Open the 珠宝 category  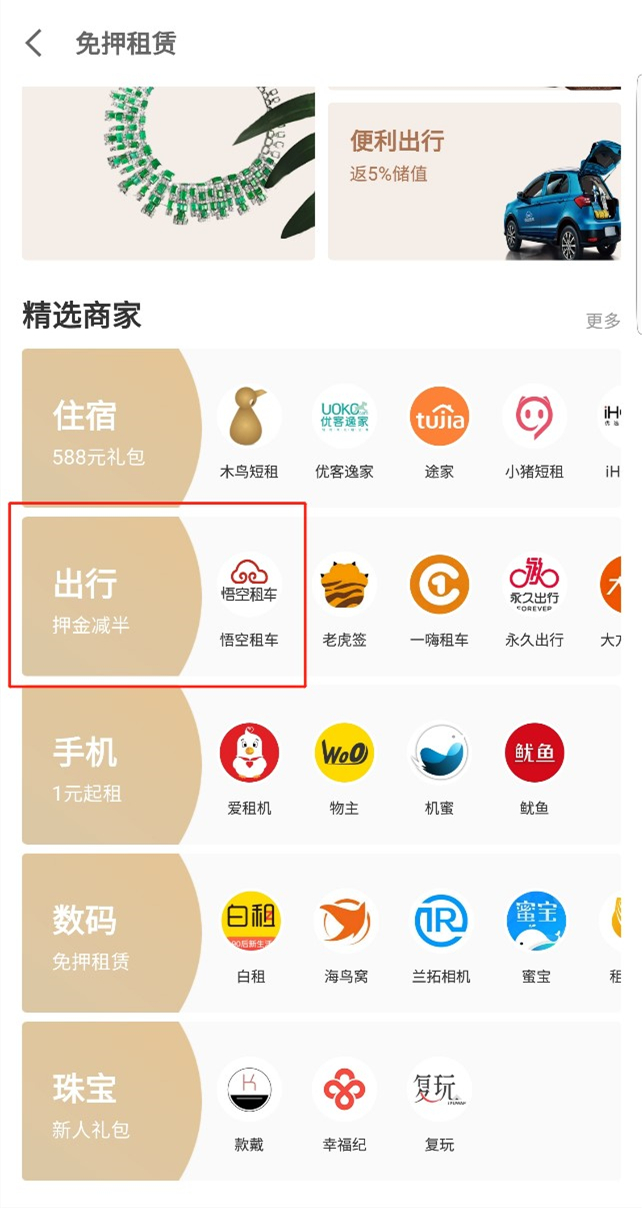(112, 1100)
